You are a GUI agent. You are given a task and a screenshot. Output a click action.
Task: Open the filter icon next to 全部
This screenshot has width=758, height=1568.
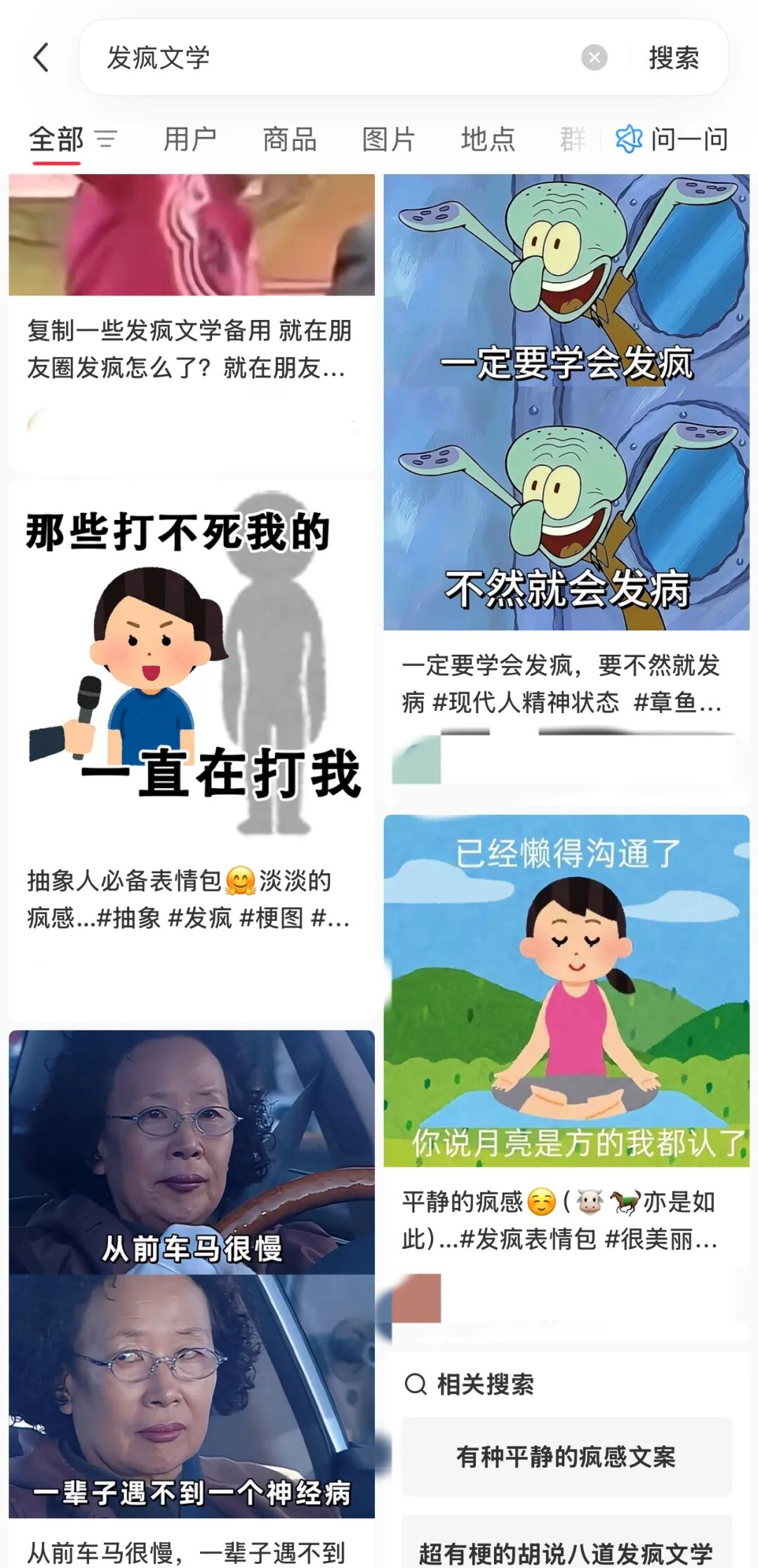pos(106,139)
